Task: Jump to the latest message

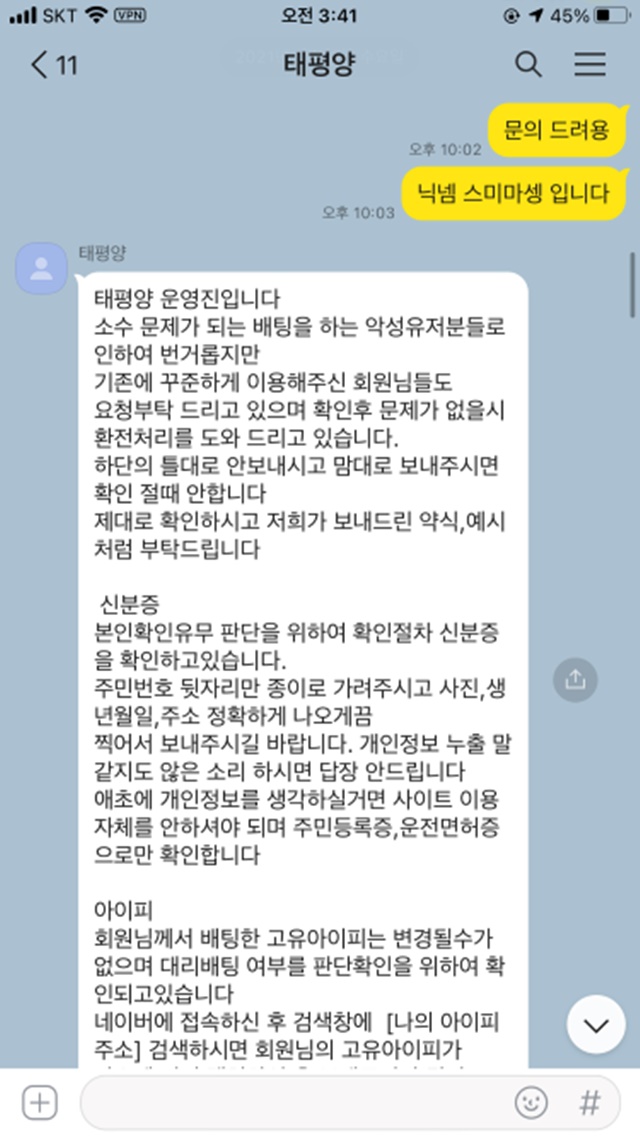Action: point(596,1025)
